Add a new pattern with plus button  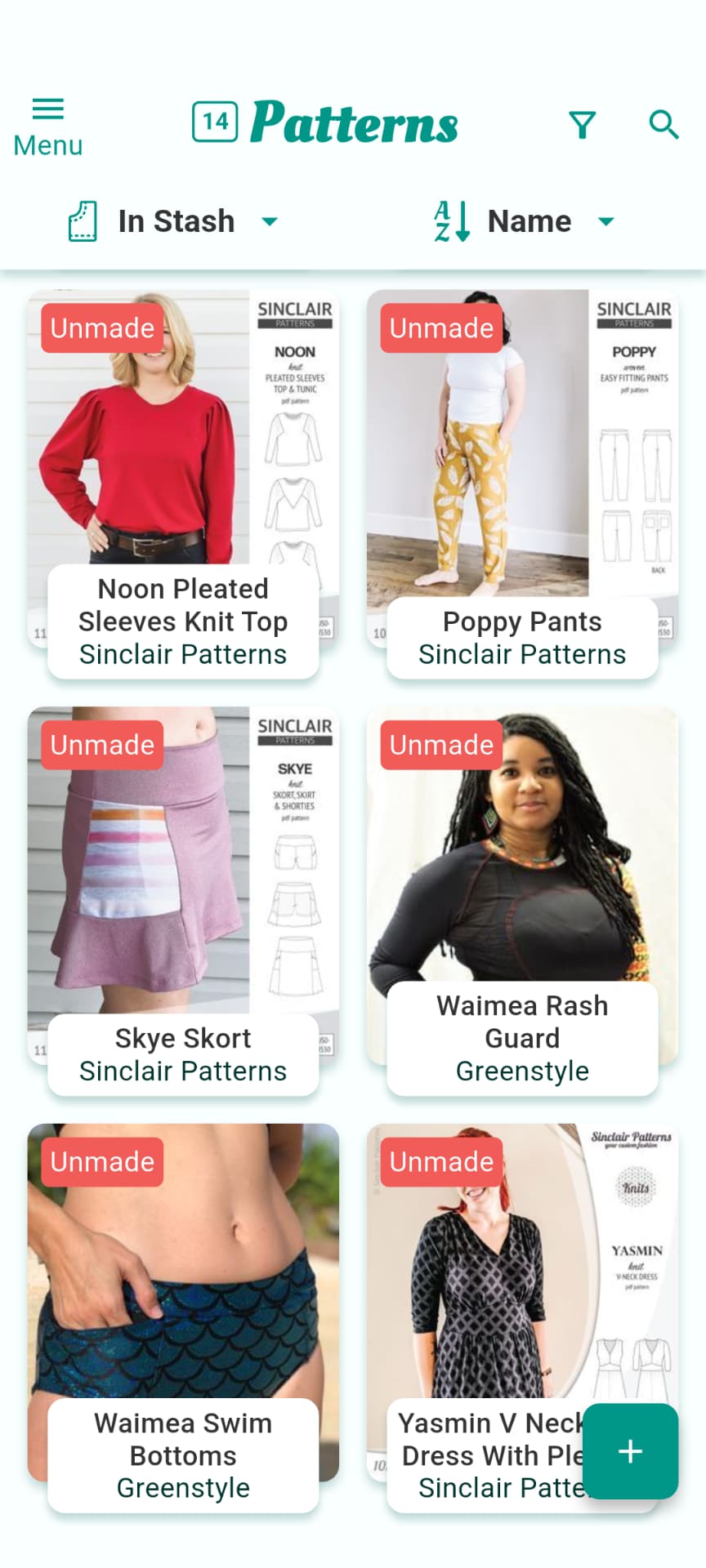630,1451
